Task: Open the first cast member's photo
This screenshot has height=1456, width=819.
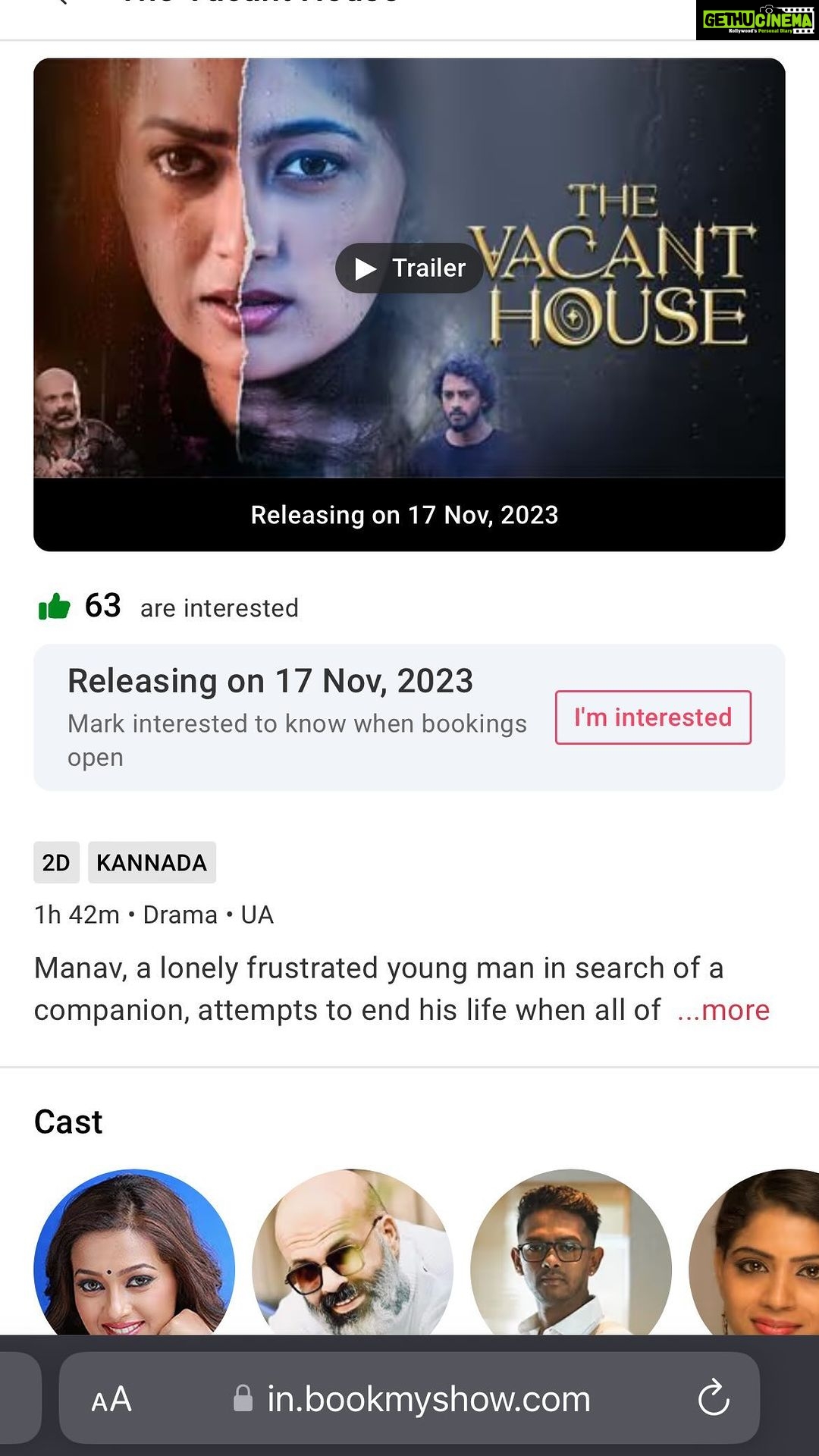Action: click(134, 1252)
